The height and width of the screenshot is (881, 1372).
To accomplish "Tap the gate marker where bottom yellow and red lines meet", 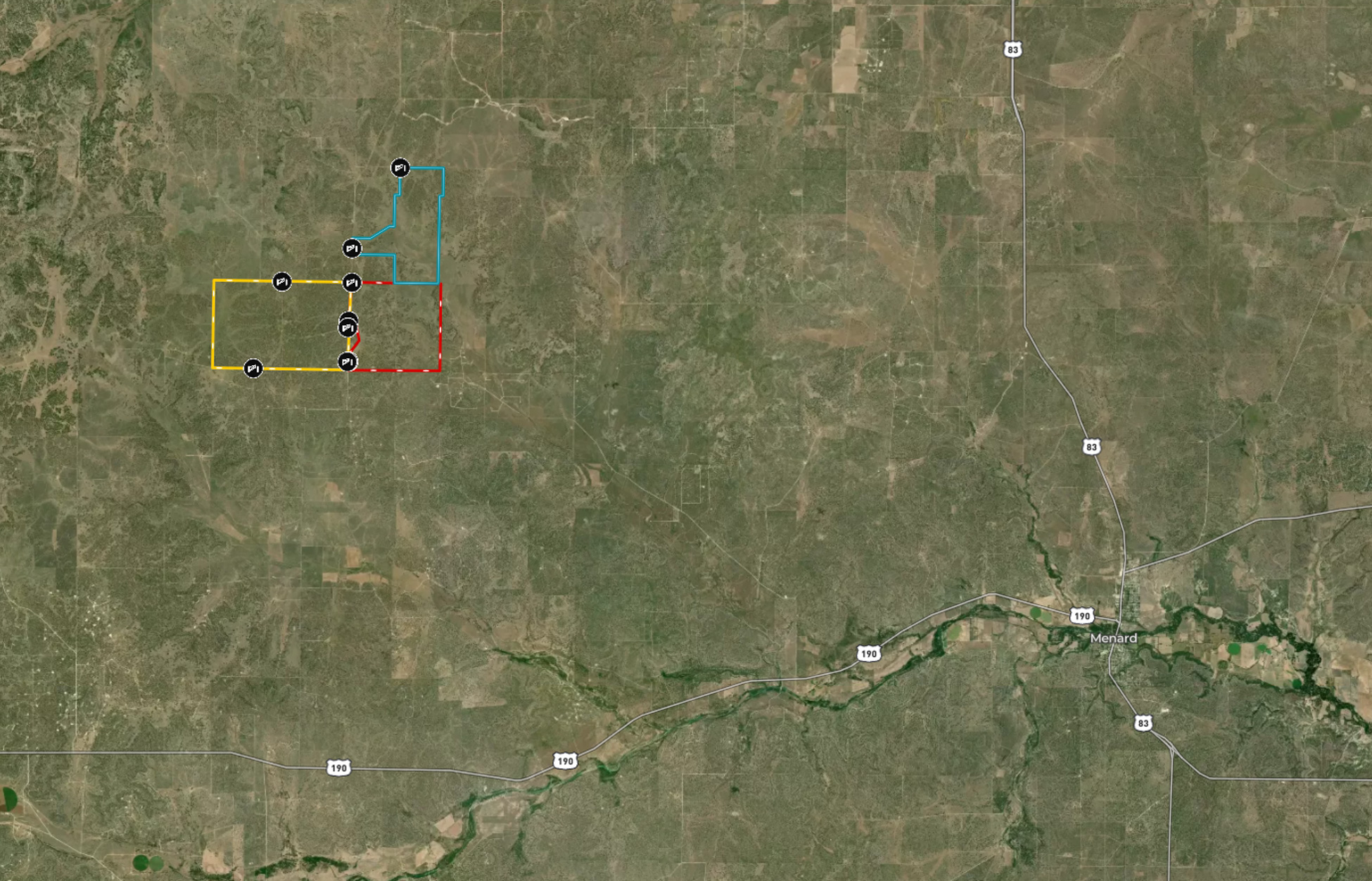I will (x=347, y=362).
